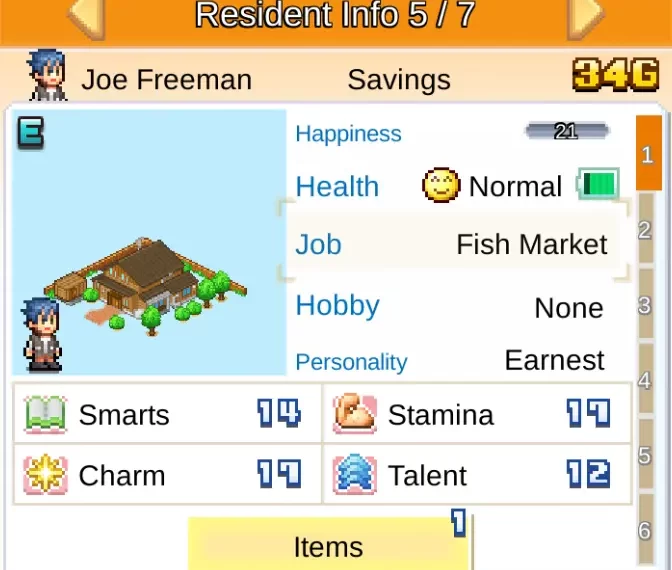Switch to side tab 4
The width and height of the screenshot is (672, 570).
point(646,381)
